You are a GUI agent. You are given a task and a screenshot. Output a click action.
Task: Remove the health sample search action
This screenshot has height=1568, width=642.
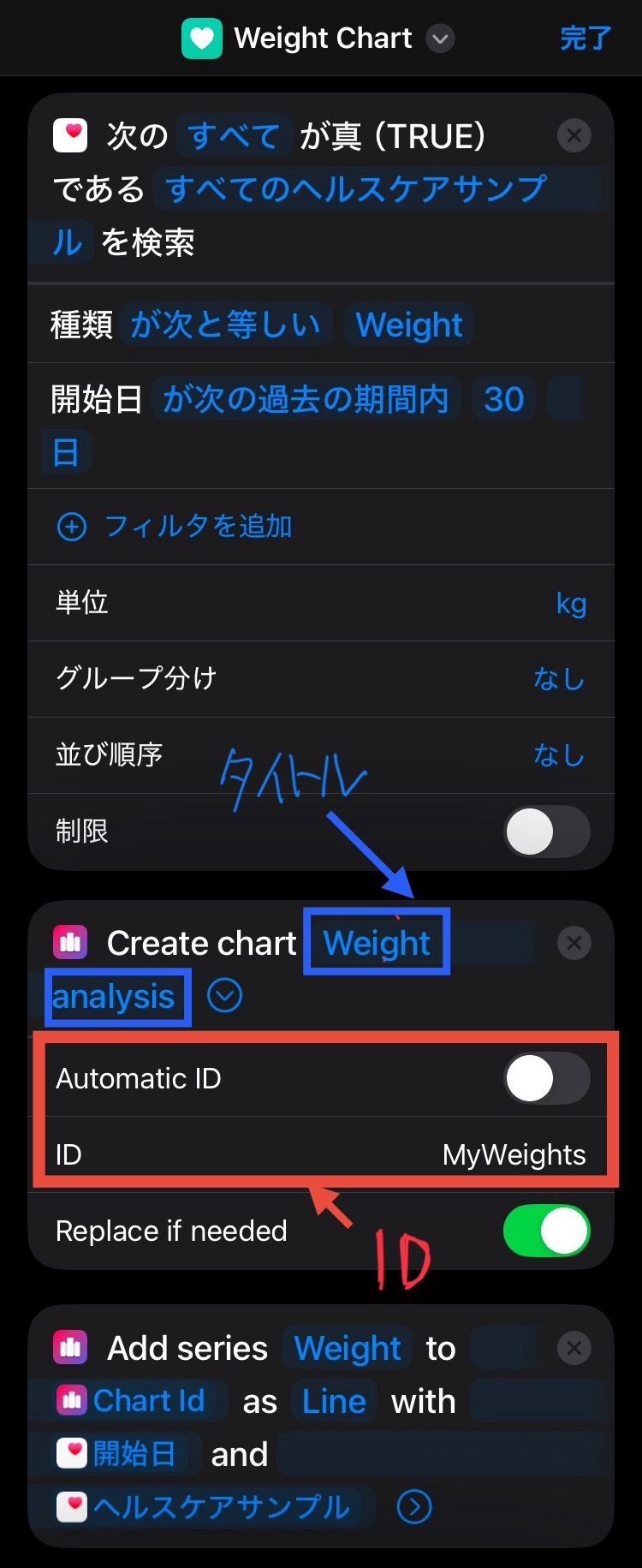(x=574, y=135)
